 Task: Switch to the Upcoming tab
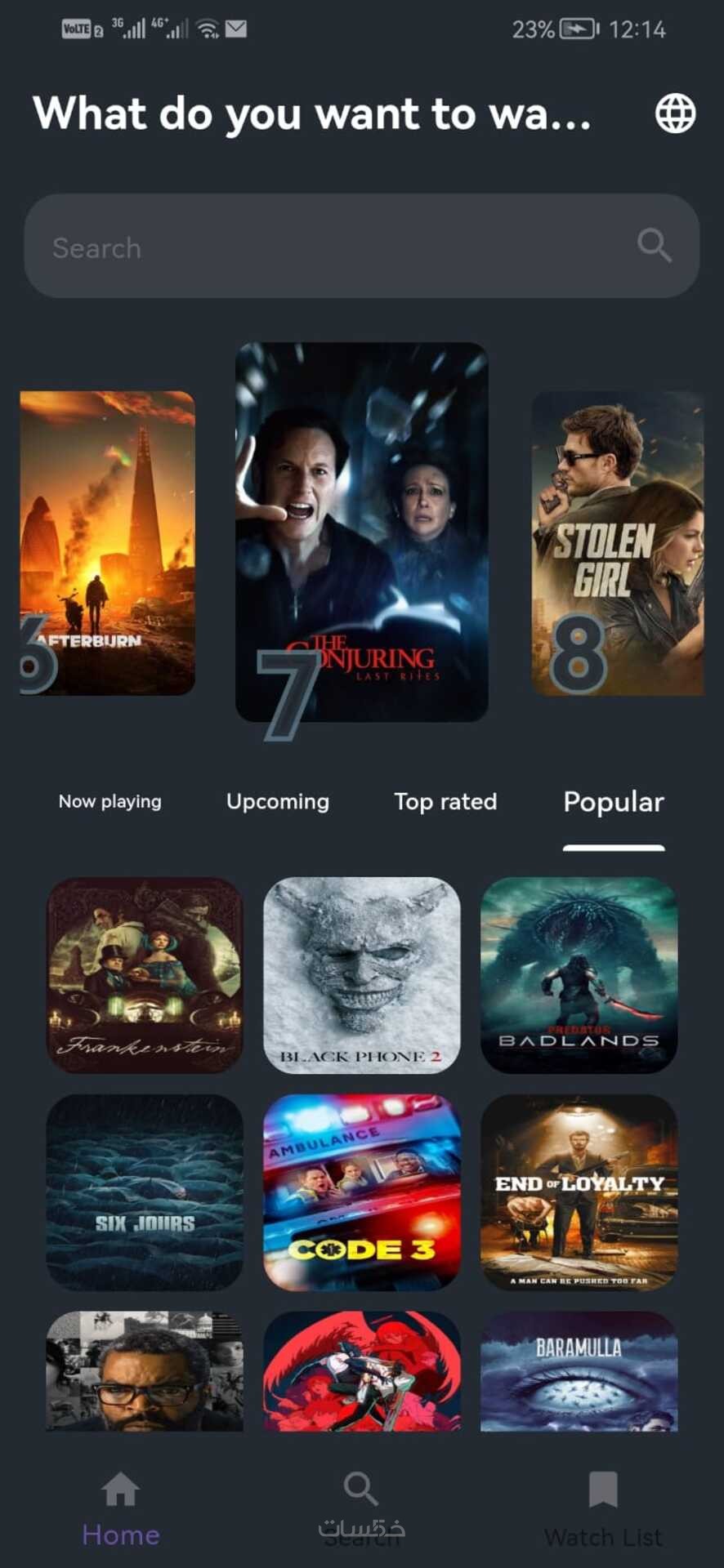click(277, 801)
